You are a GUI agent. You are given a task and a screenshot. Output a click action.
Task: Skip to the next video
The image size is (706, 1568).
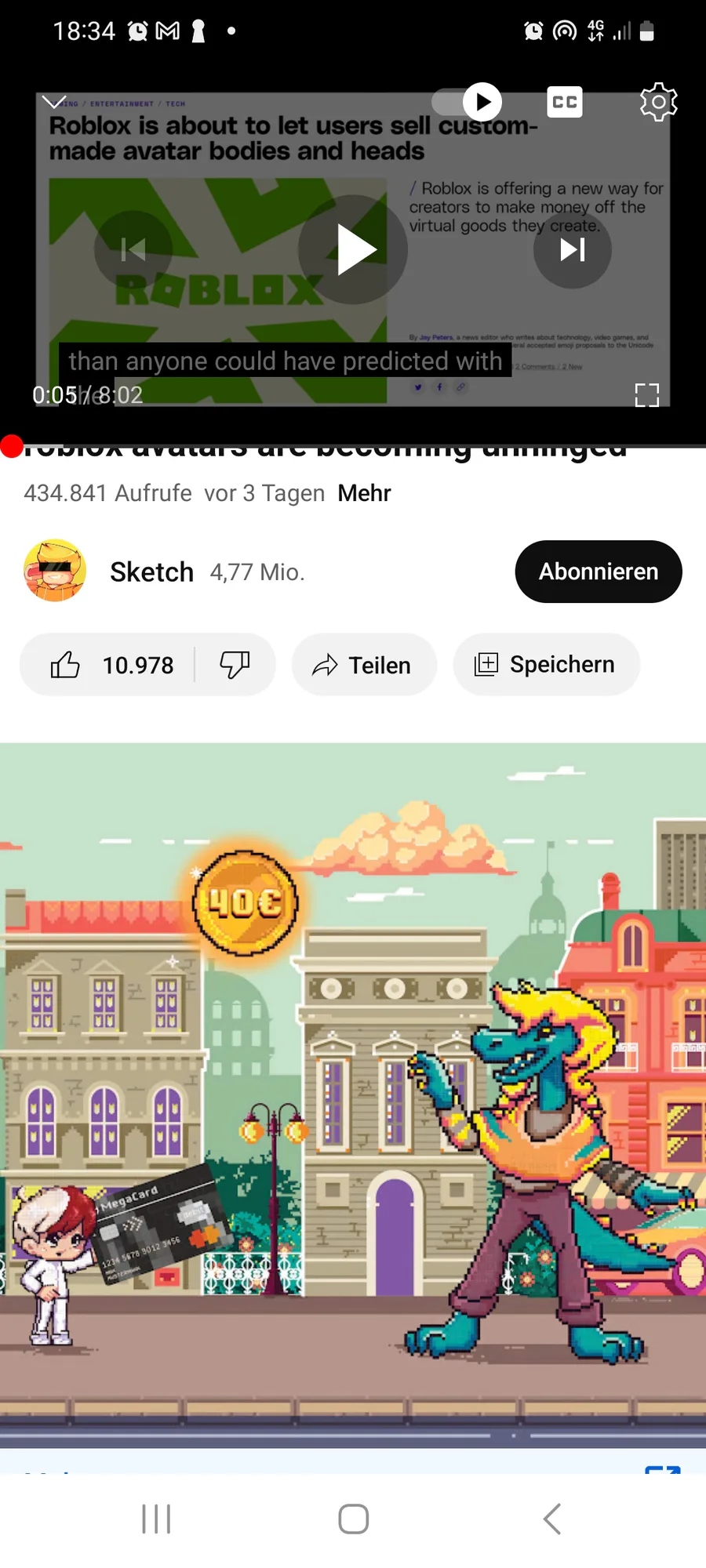click(x=573, y=249)
